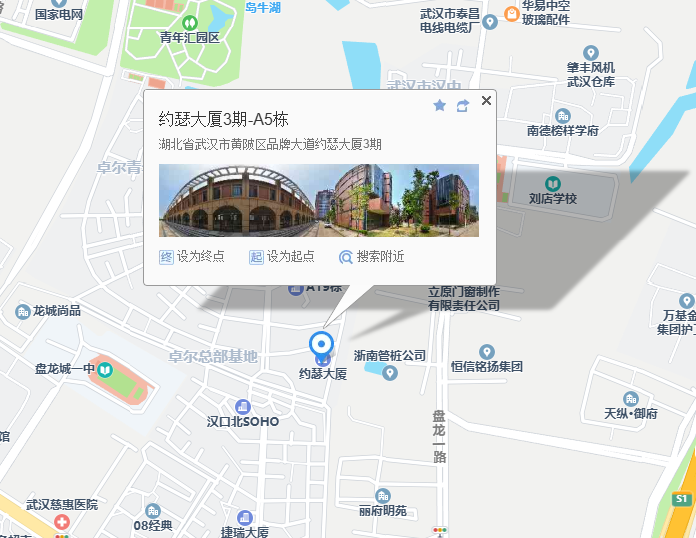Viewport: 696px width, 538px height.
Task: Tap the 恒信铭扬集团 map pin
Action: pyautogui.click(x=487, y=351)
